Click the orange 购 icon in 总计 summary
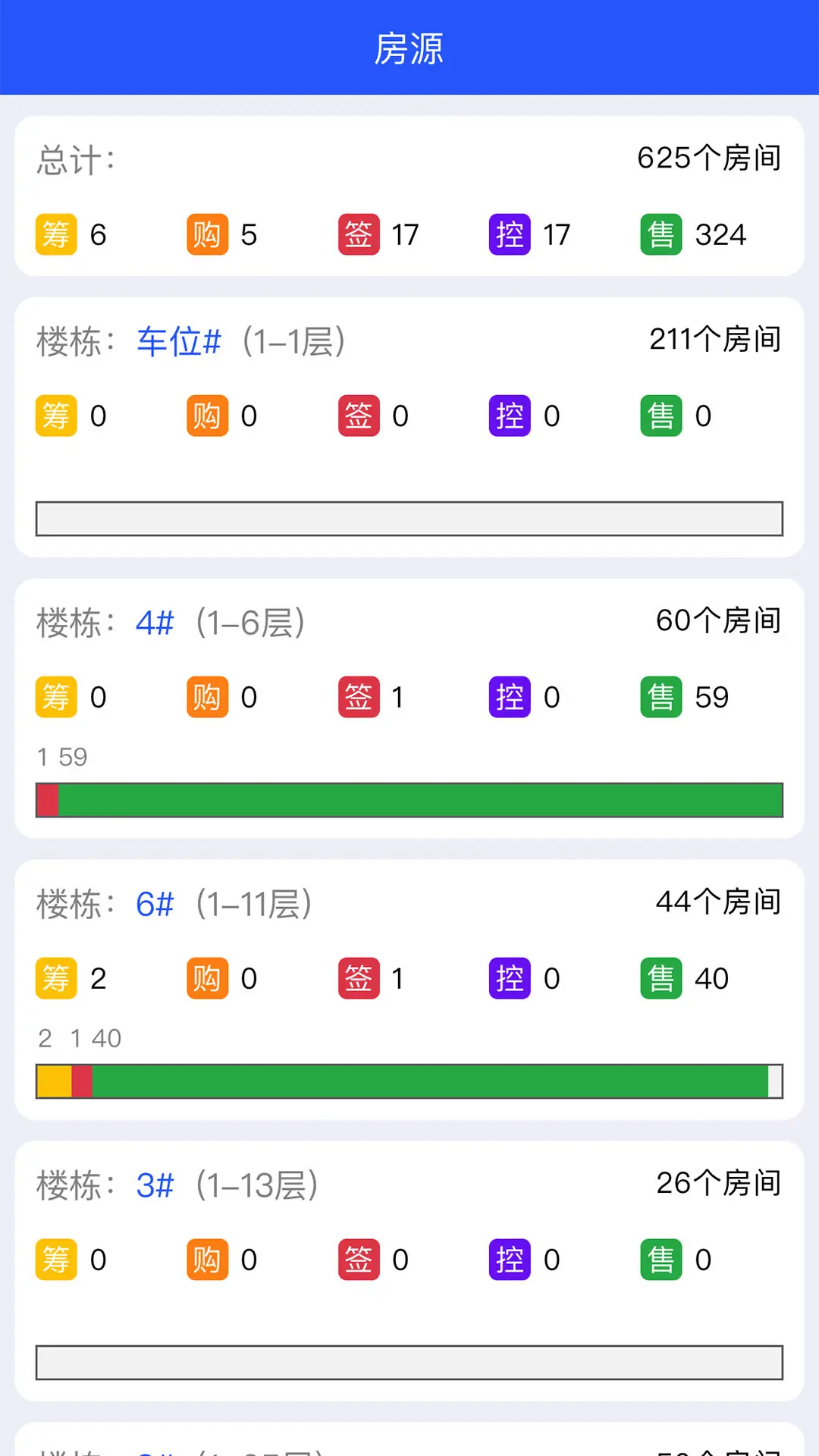This screenshot has height=1456, width=819. click(206, 234)
